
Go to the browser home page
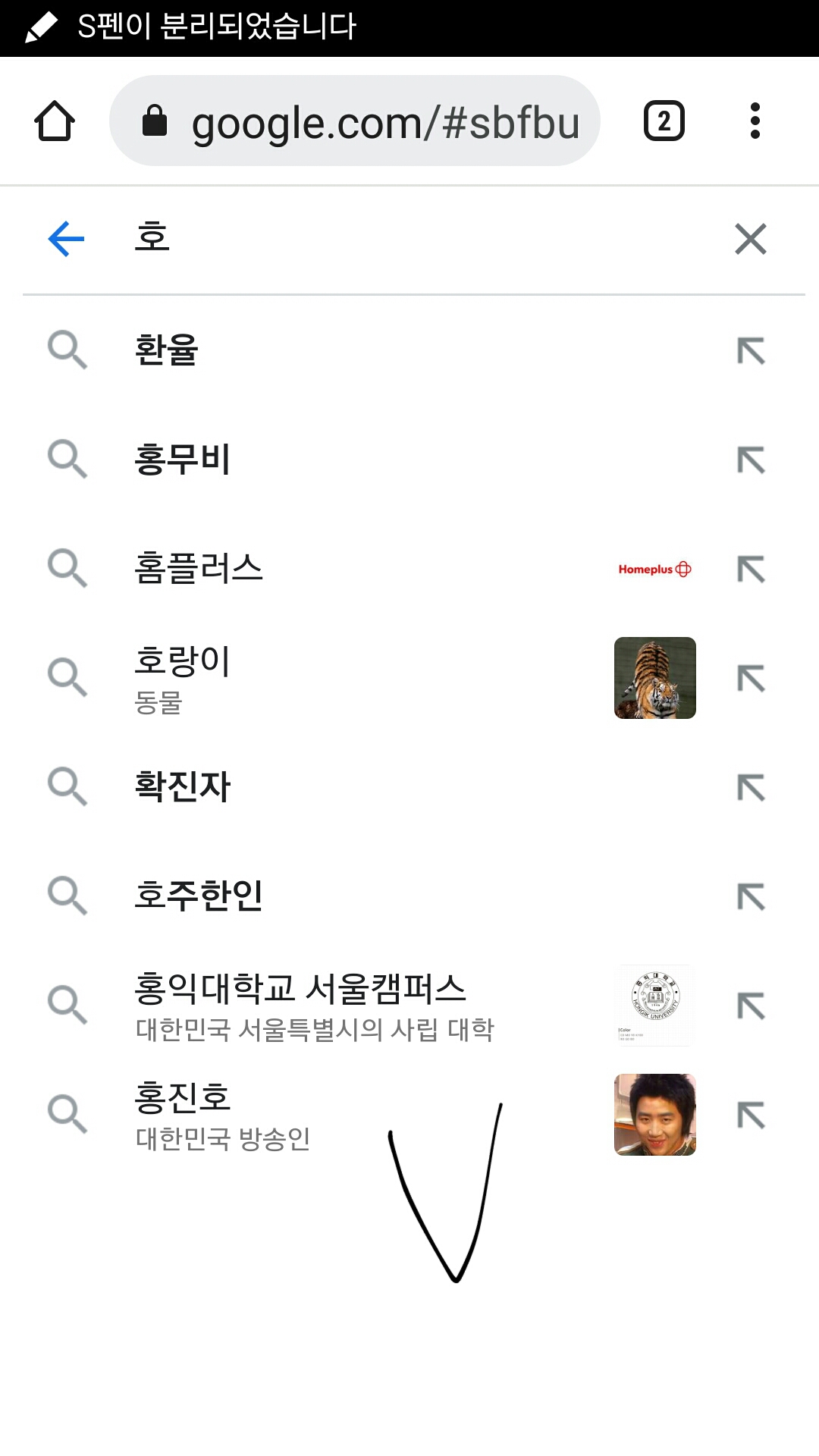[x=55, y=121]
